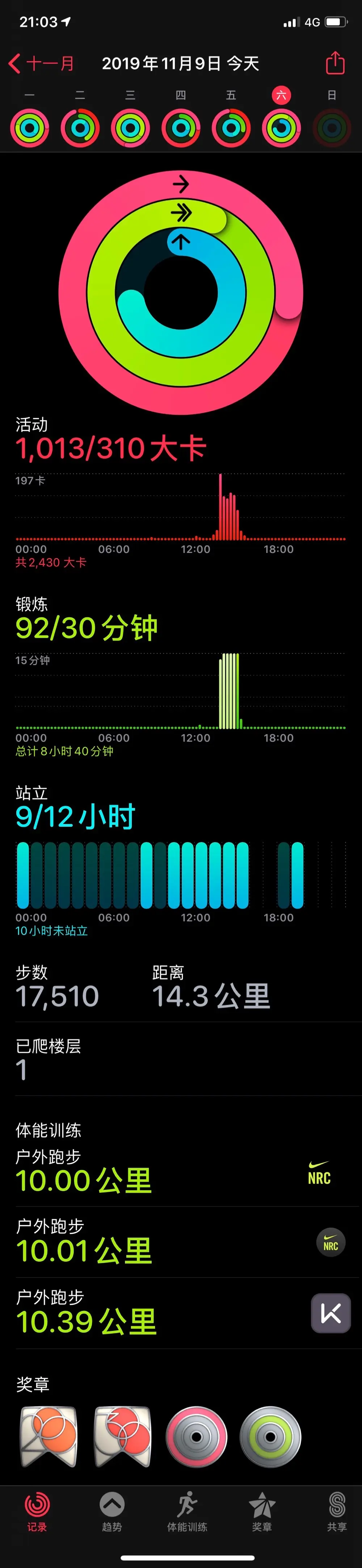Screen dimensions: 362x1568
Task: Select Thursday's activity rings
Action: point(181,128)
